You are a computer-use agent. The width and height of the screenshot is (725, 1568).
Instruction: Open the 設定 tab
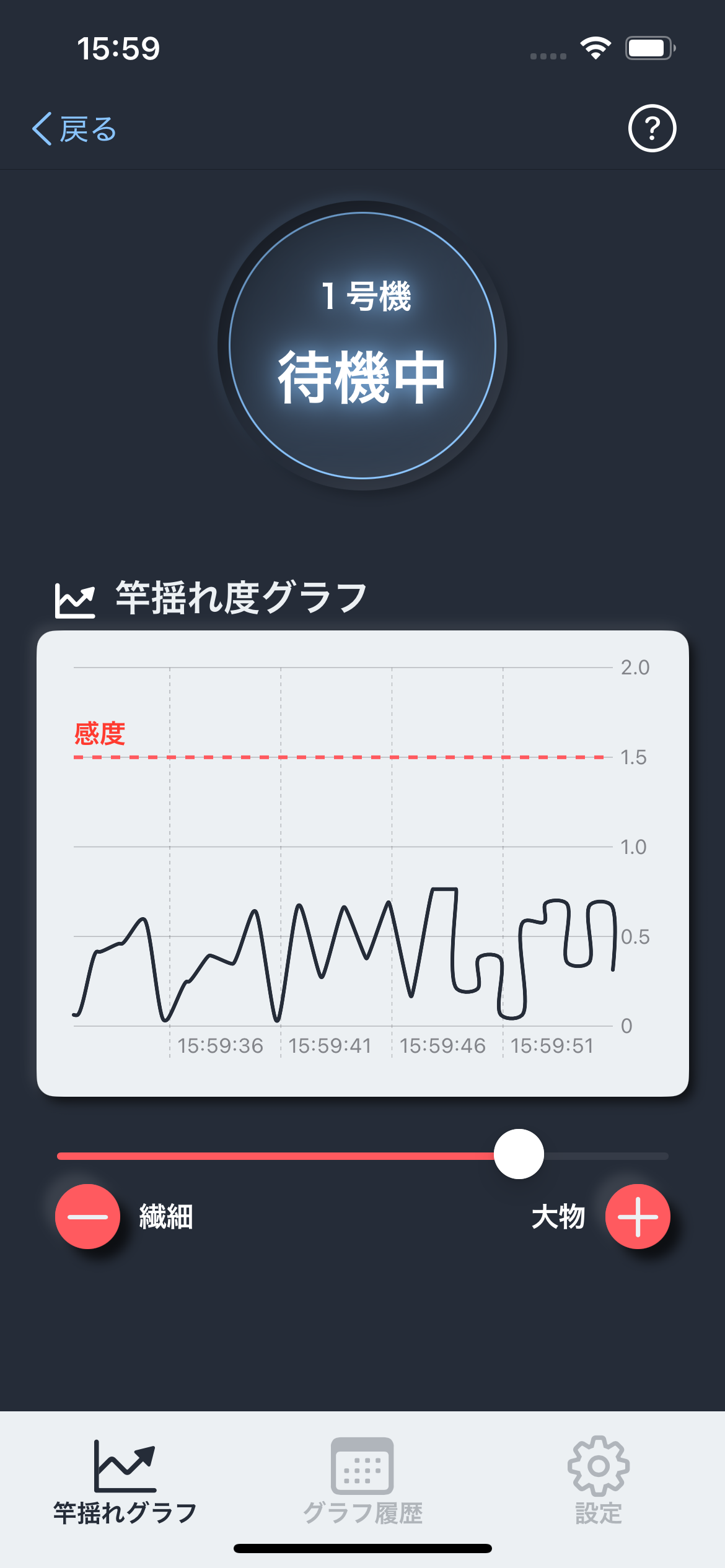(598, 1480)
